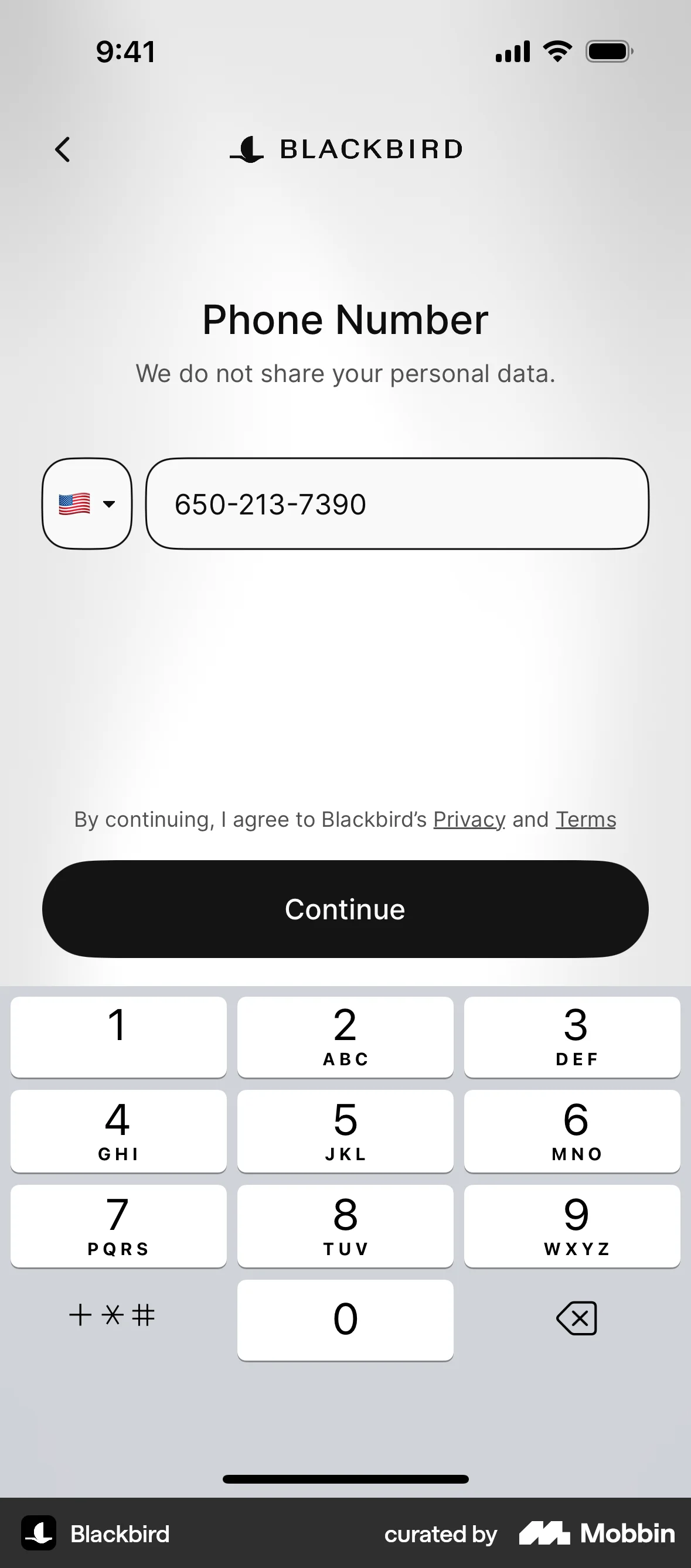Open the country code dropdown
Viewport: 691px width, 1568px height.
tap(87, 504)
